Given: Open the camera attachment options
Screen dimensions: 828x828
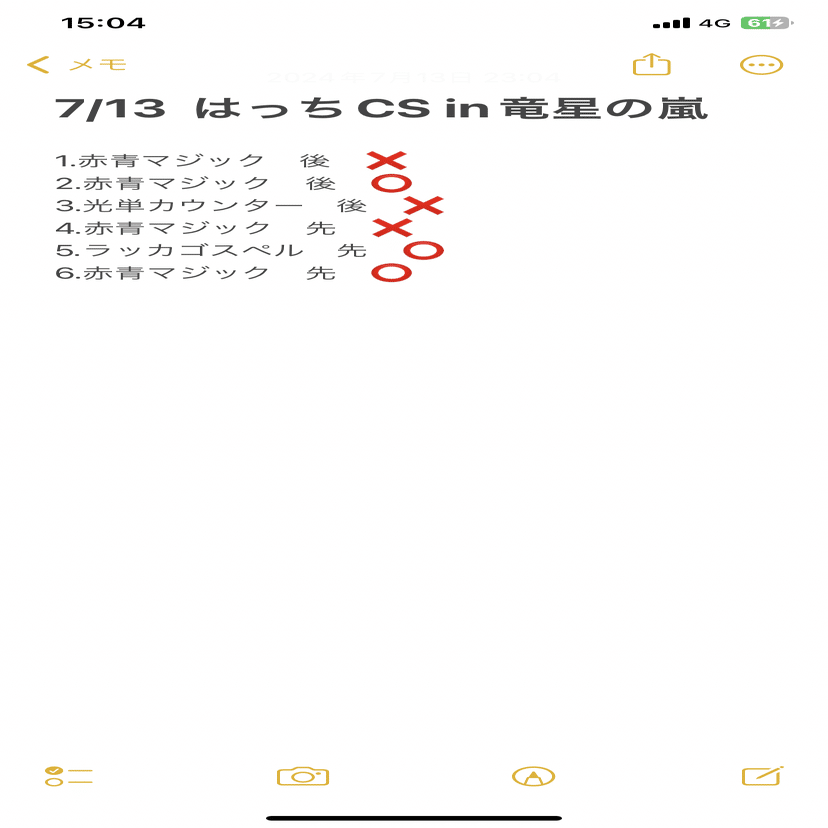Looking at the screenshot, I should click(302, 776).
